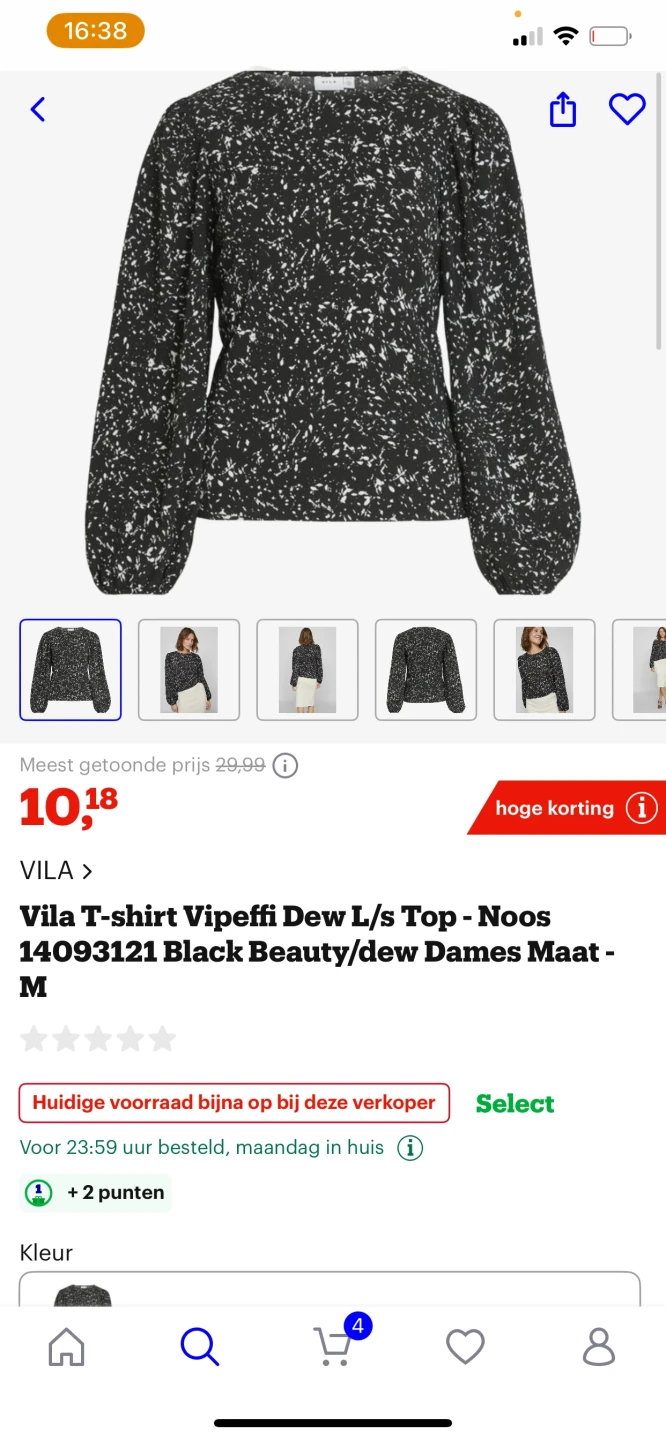
Task: Open the Select membership label
Action: pos(515,1103)
